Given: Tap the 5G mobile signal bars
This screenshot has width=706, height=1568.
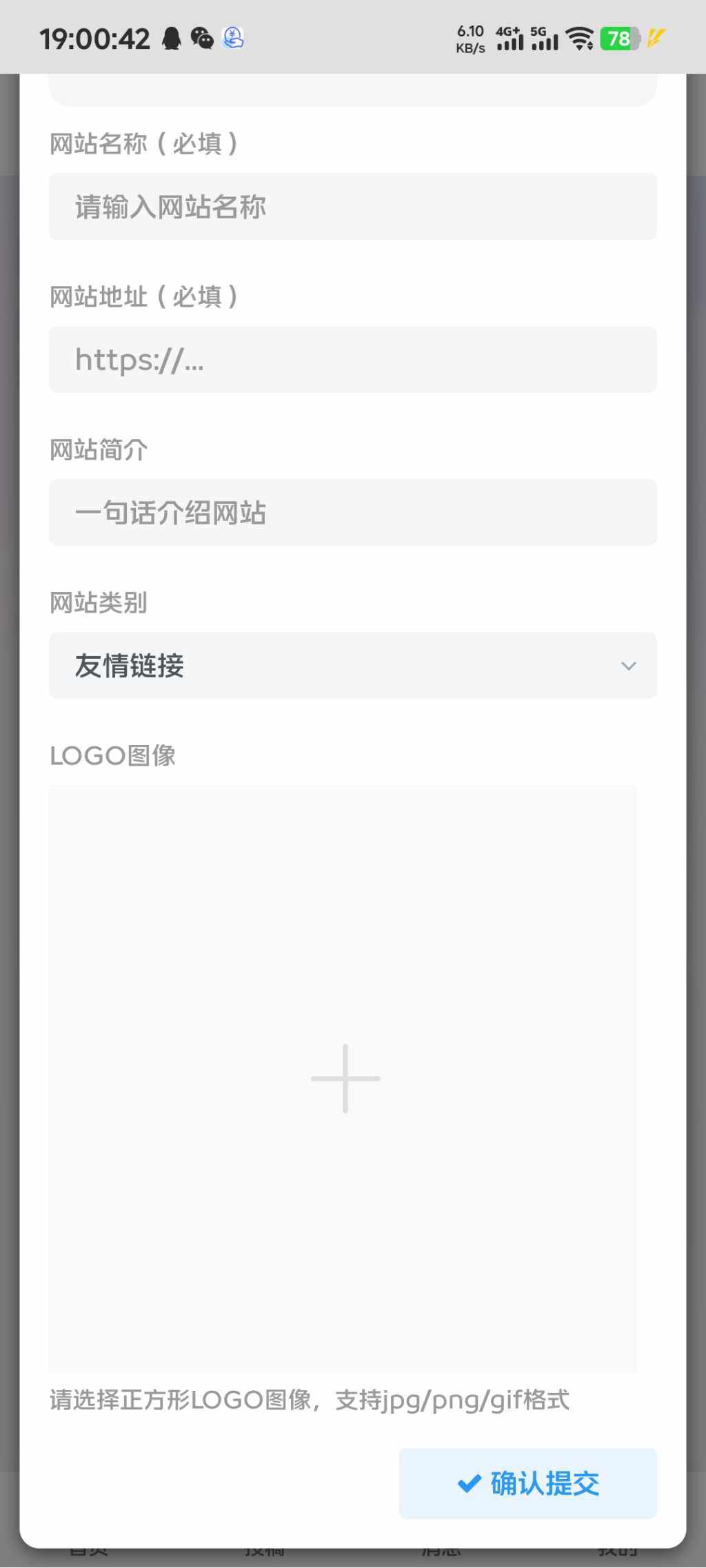Looking at the screenshot, I should [x=545, y=43].
